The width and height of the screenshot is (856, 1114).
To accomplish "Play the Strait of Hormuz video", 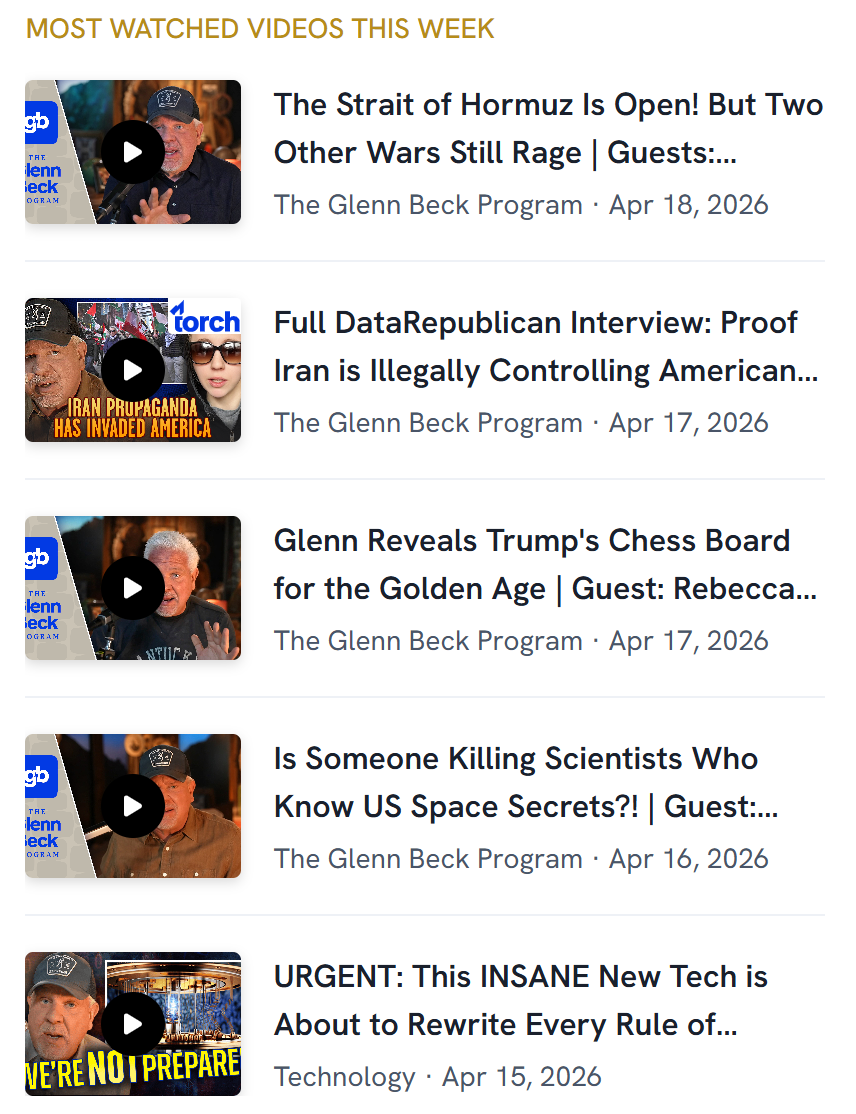I will (133, 152).
